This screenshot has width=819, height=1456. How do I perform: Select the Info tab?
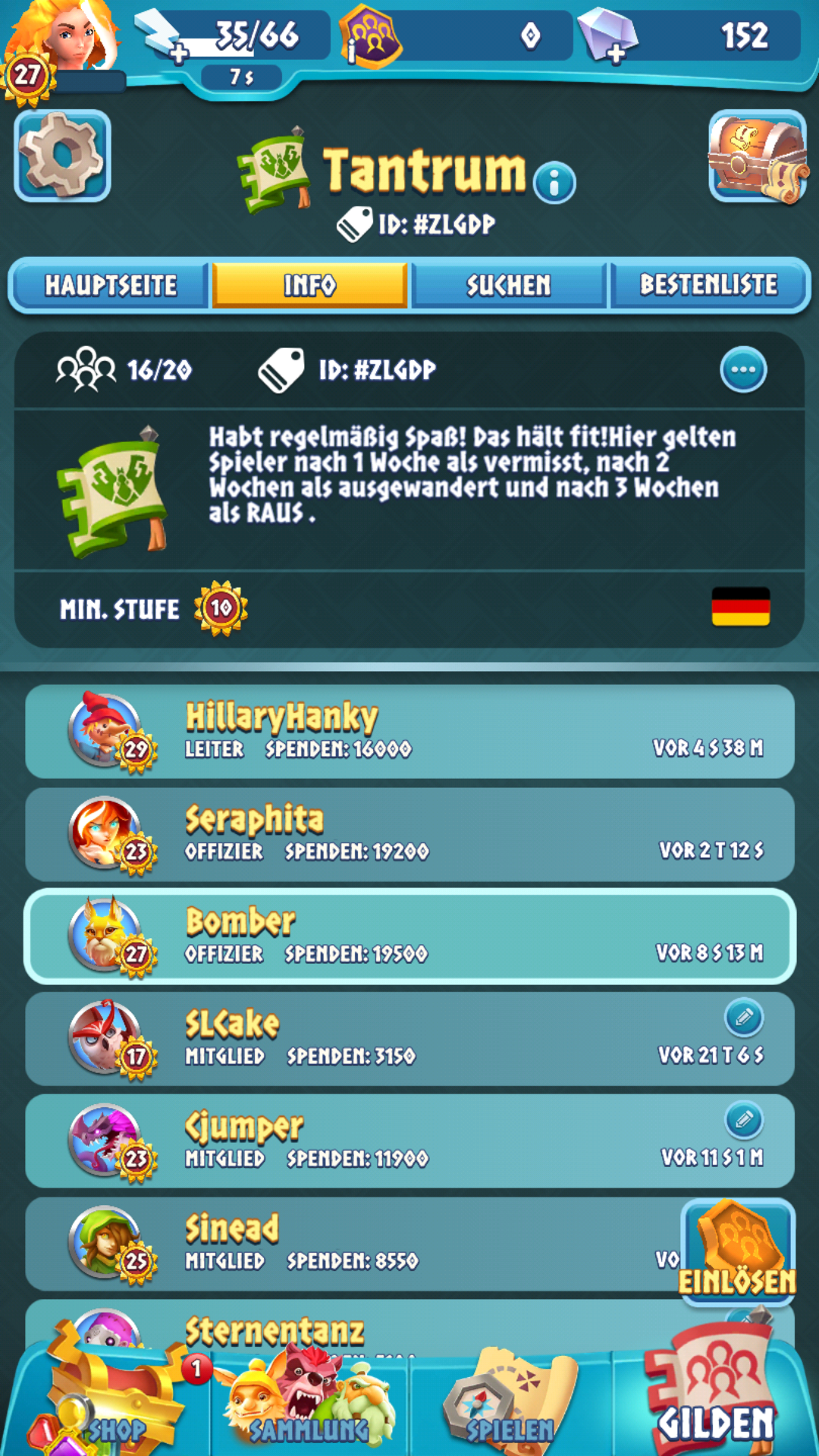pos(309,285)
